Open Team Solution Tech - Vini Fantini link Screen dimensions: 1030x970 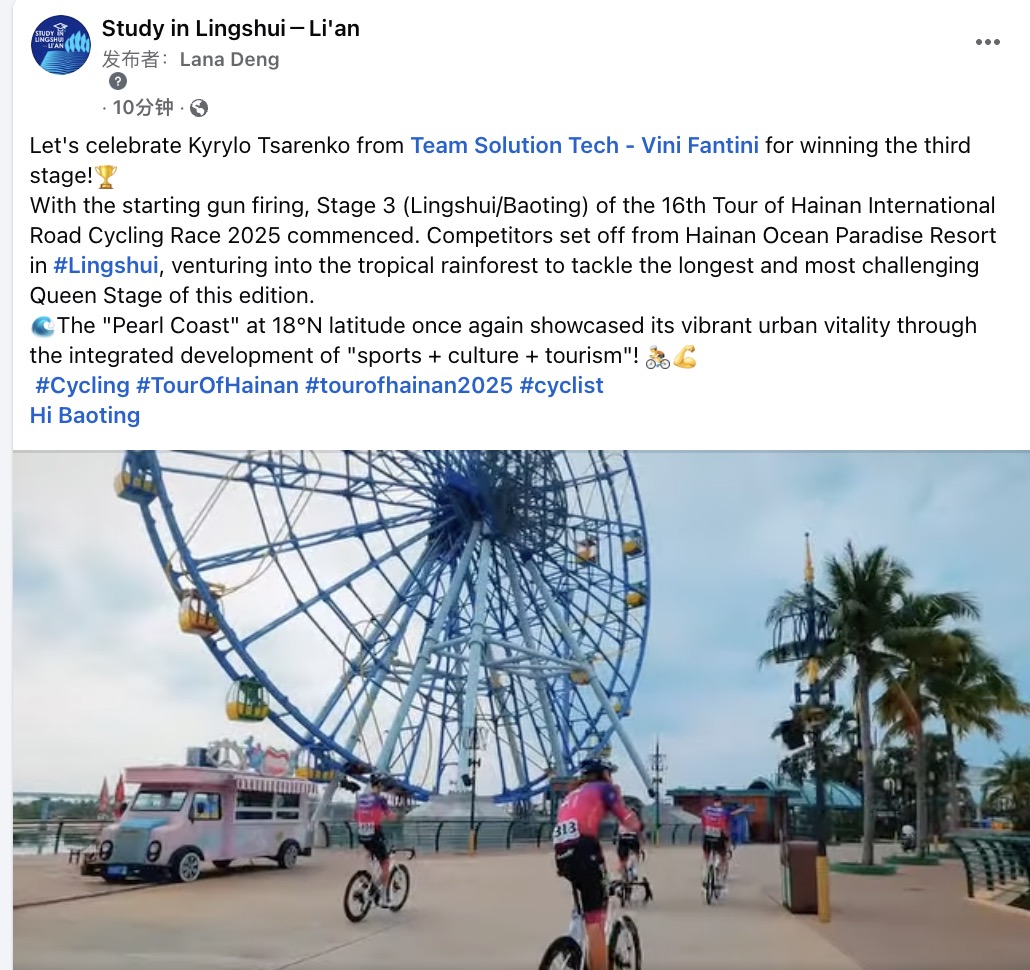coord(585,145)
